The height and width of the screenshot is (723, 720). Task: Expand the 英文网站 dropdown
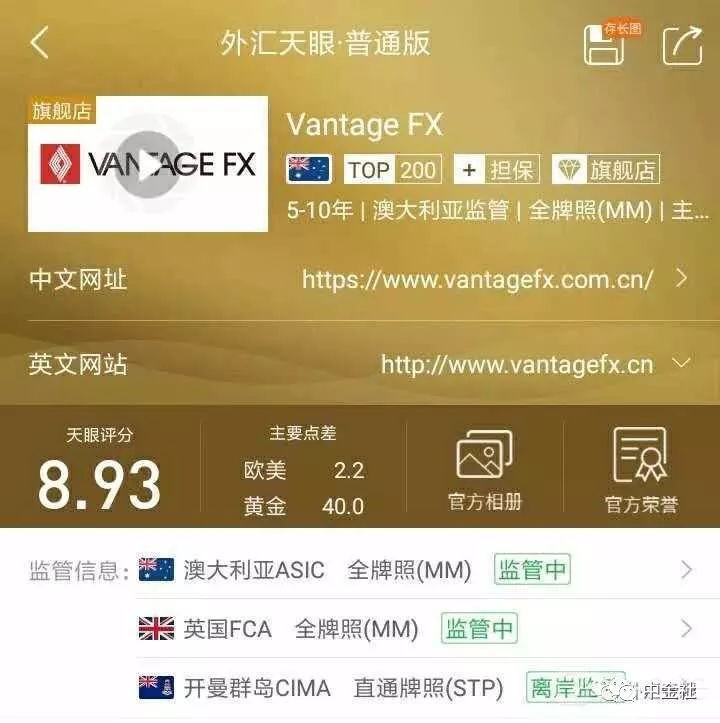tap(681, 363)
